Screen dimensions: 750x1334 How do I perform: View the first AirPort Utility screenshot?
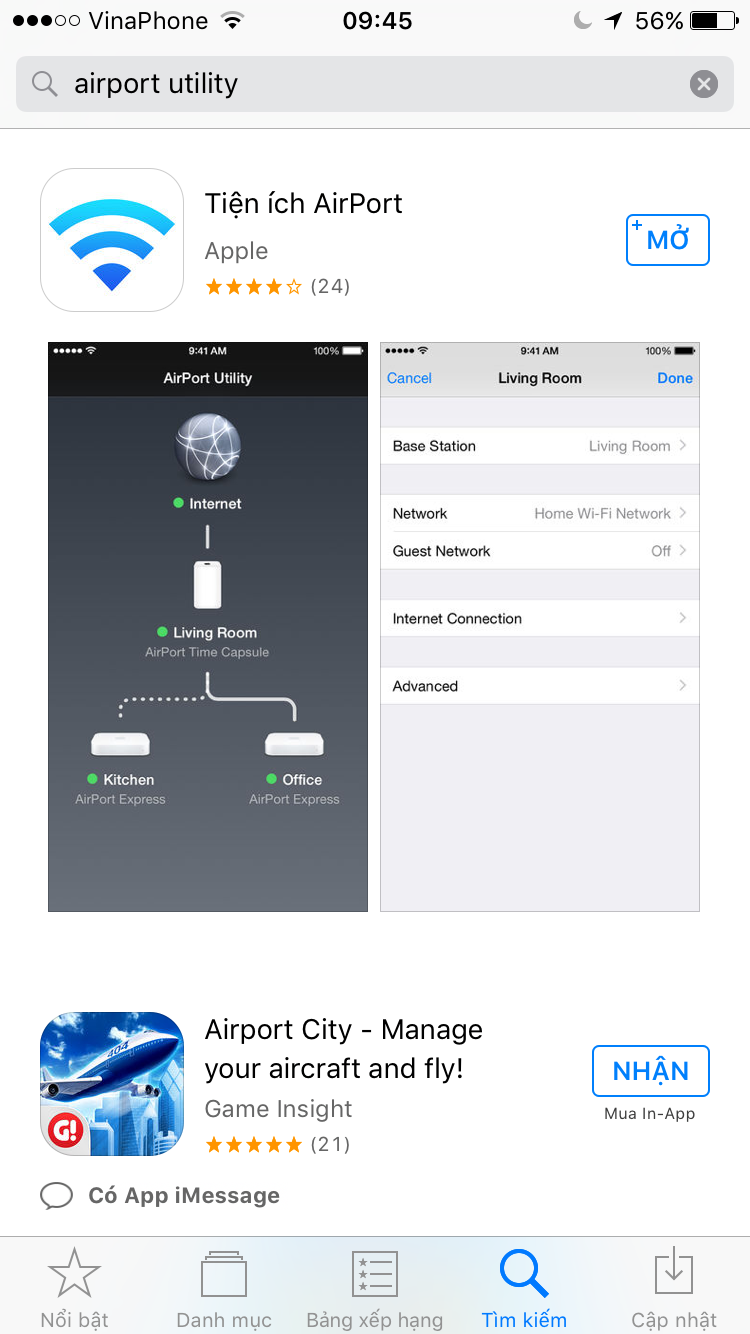pos(208,626)
